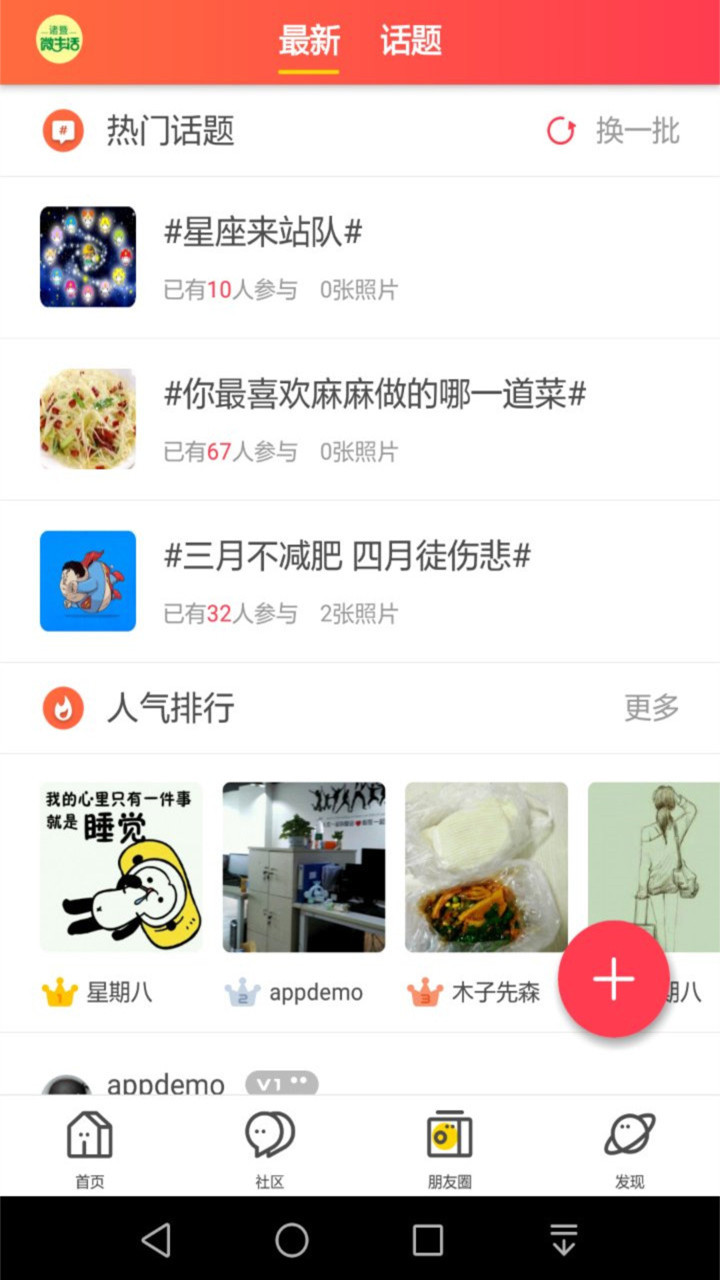Image resolution: width=720 pixels, height=1280 pixels.
Task: Tap 星期八's ranking thumbnail image
Action: pos(120,866)
